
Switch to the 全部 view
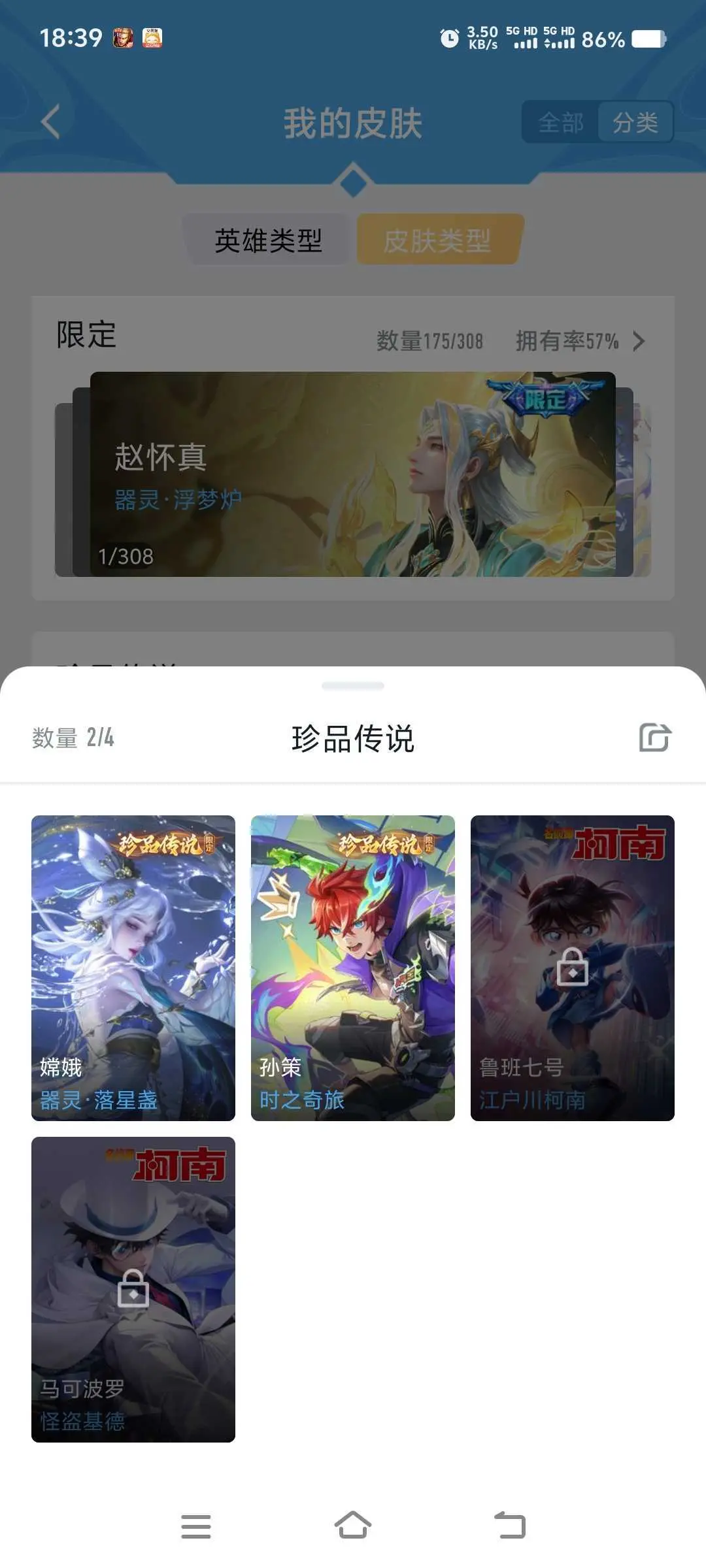[560, 122]
